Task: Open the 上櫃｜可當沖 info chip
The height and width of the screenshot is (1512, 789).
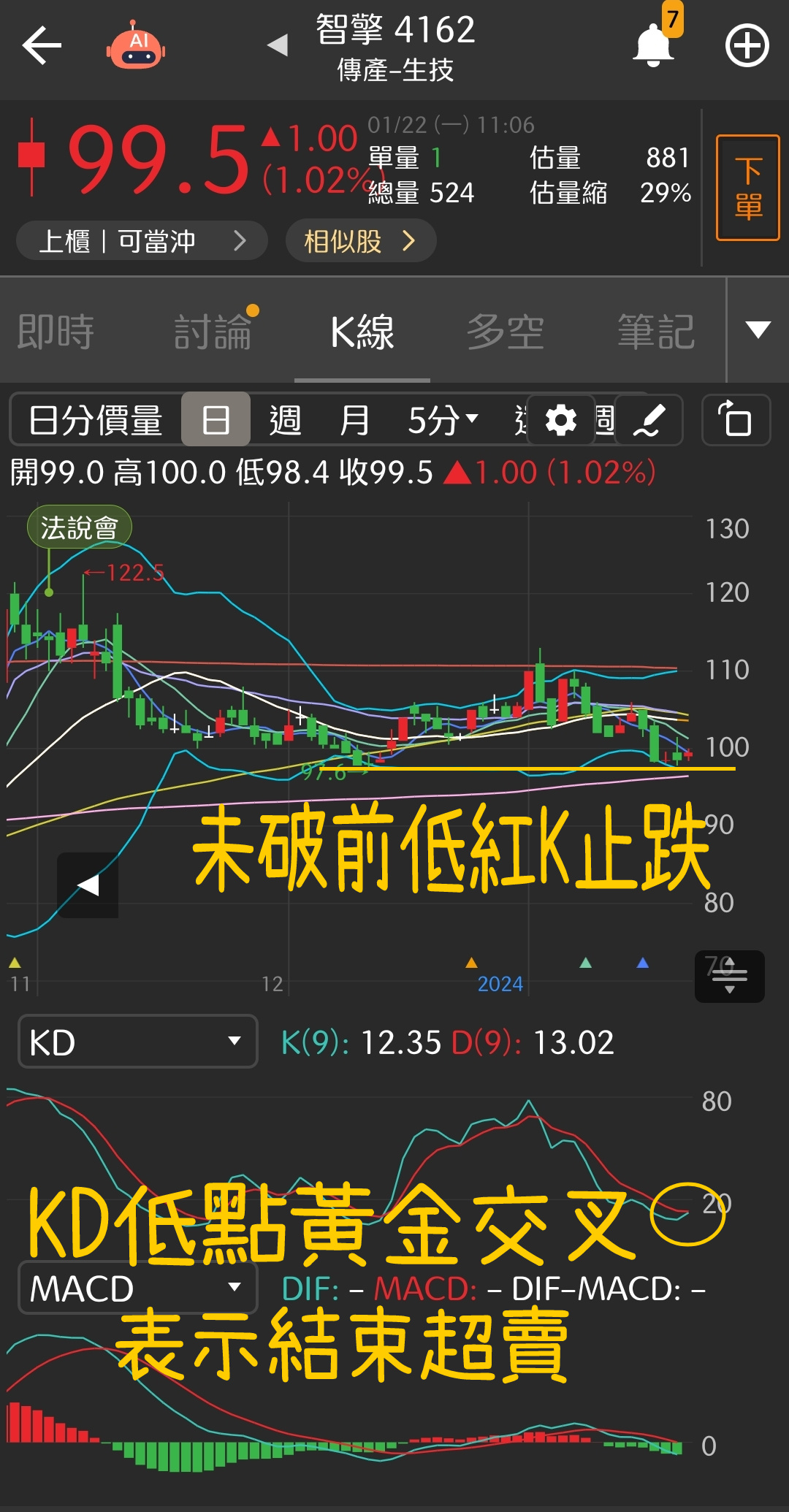Action: (x=142, y=241)
